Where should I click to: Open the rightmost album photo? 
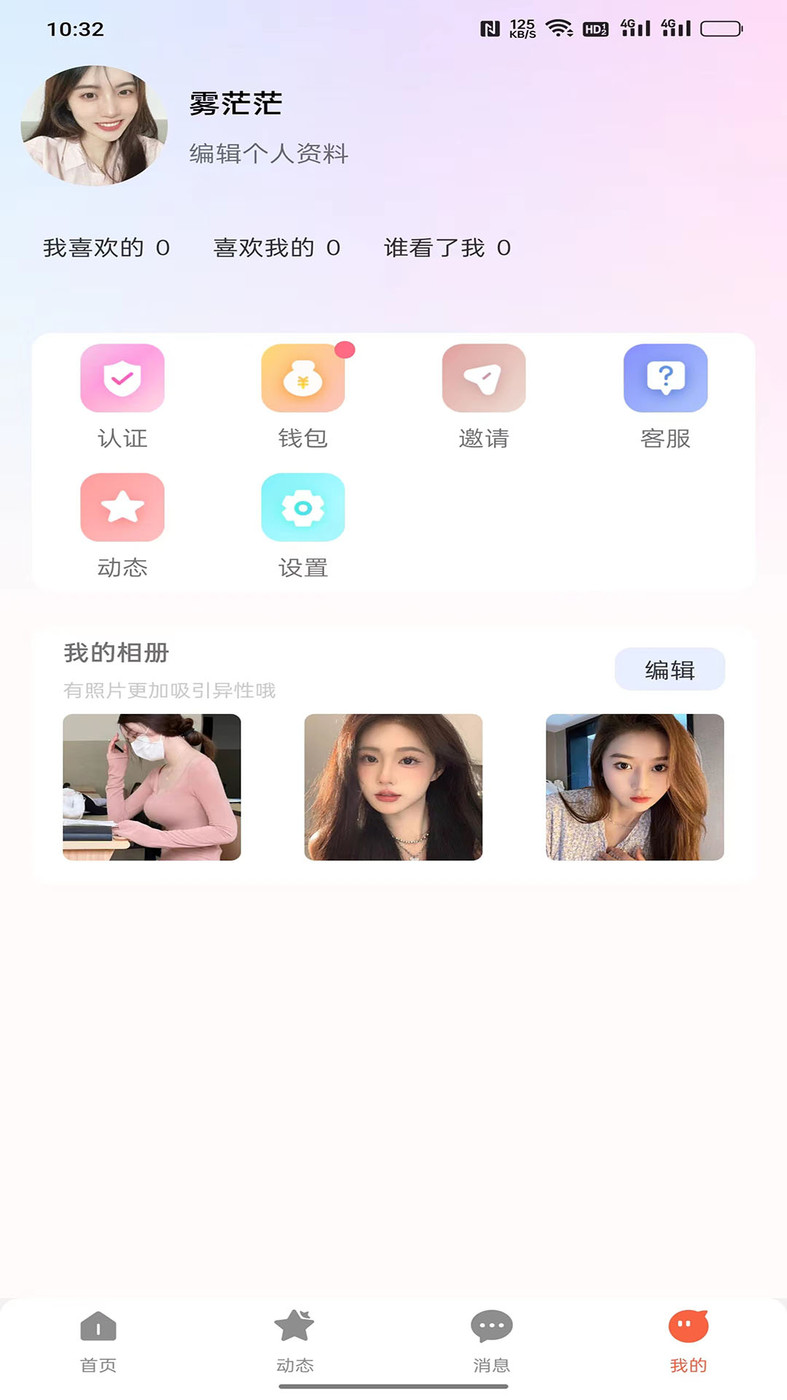(x=634, y=787)
